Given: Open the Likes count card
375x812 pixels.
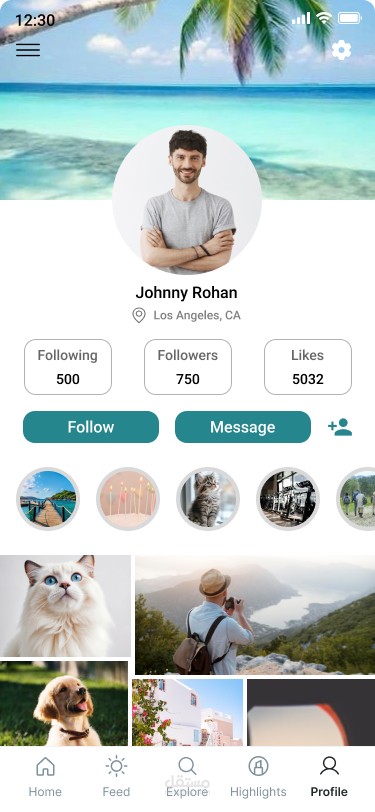Looking at the screenshot, I should (x=308, y=367).
